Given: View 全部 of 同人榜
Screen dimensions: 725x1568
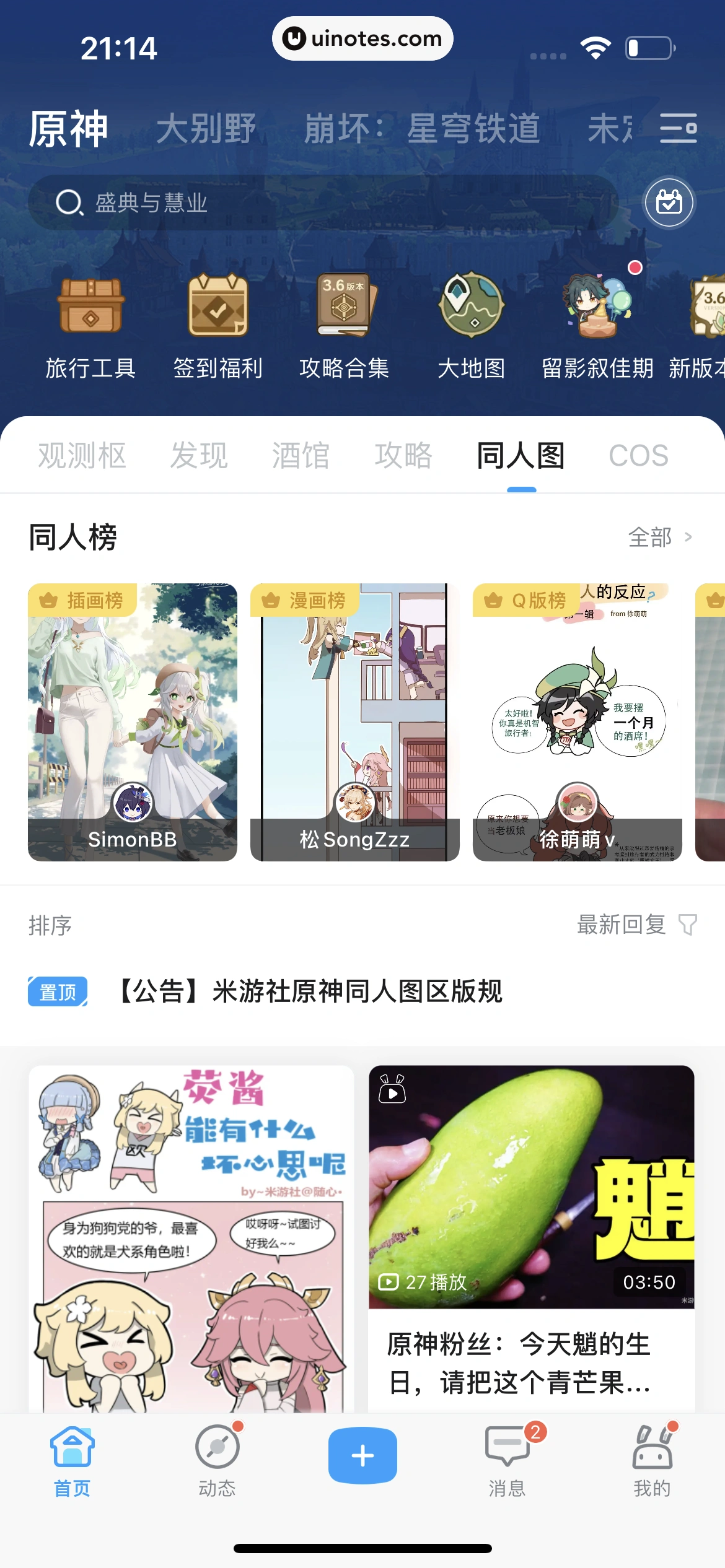Looking at the screenshot, I should click(x=659, y=537).
